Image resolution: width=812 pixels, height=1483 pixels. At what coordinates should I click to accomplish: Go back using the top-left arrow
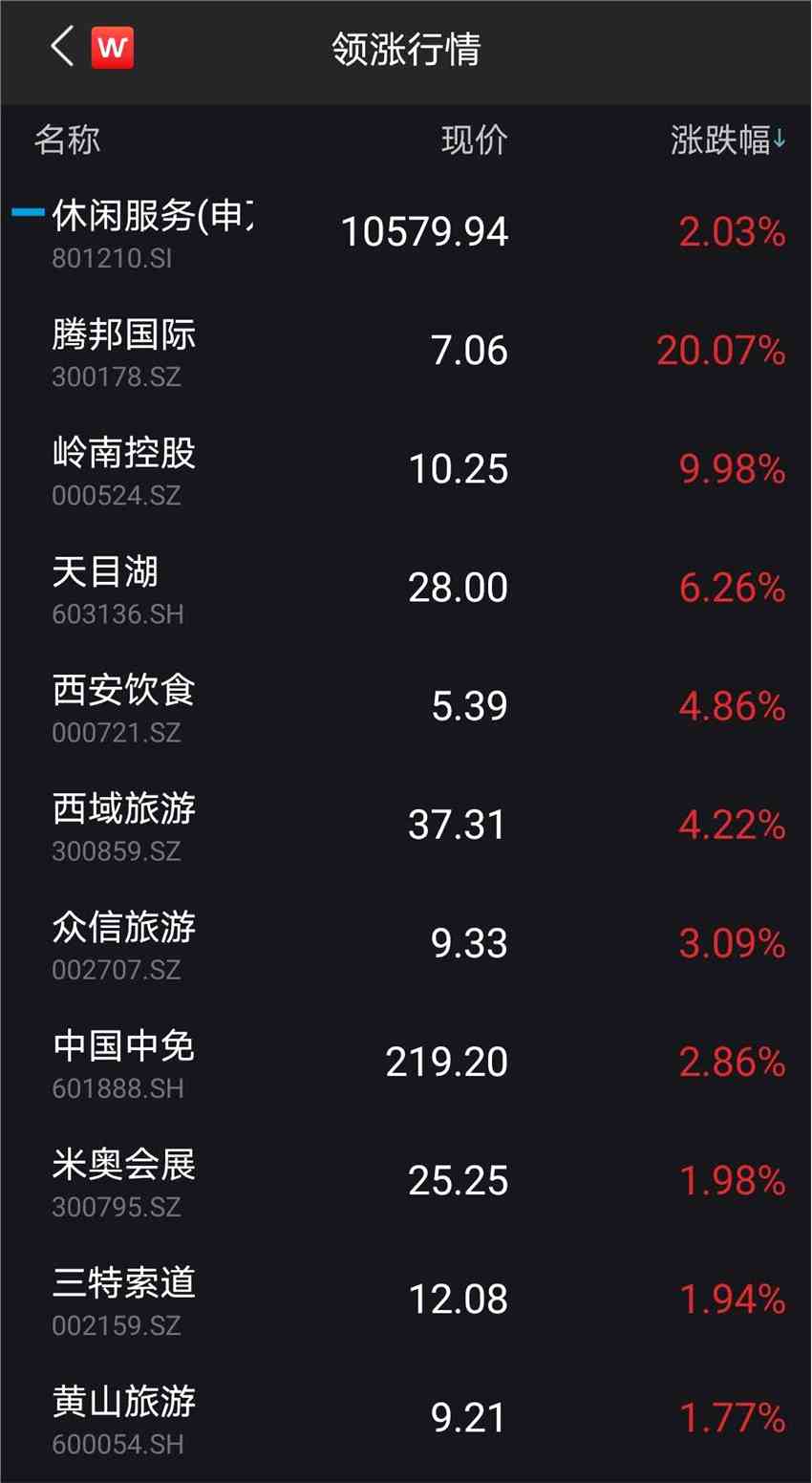pos(63,47)
